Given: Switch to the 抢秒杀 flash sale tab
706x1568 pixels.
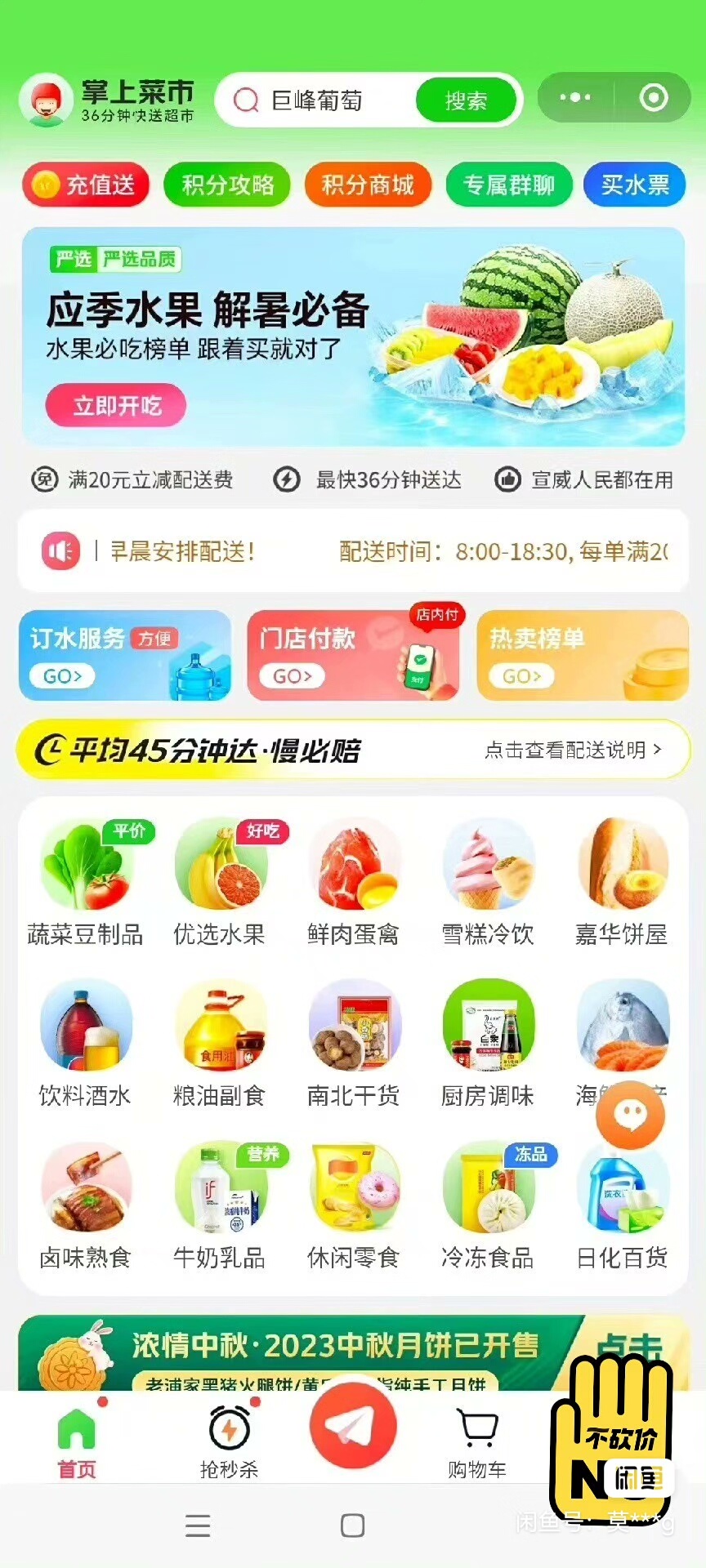Looking at the screenshot, I should (x=230, y=1441).
